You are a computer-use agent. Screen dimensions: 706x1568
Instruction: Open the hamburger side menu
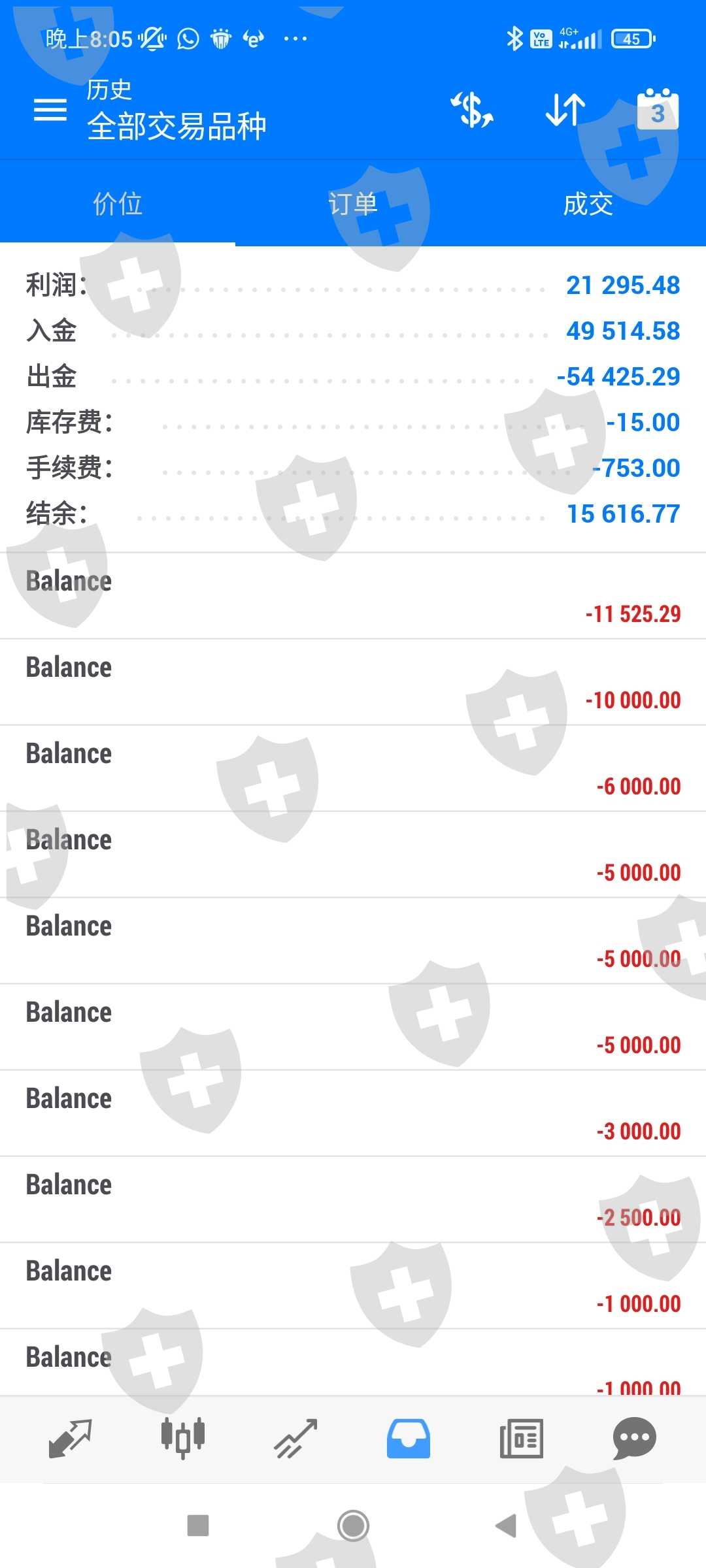coord(50,110)
